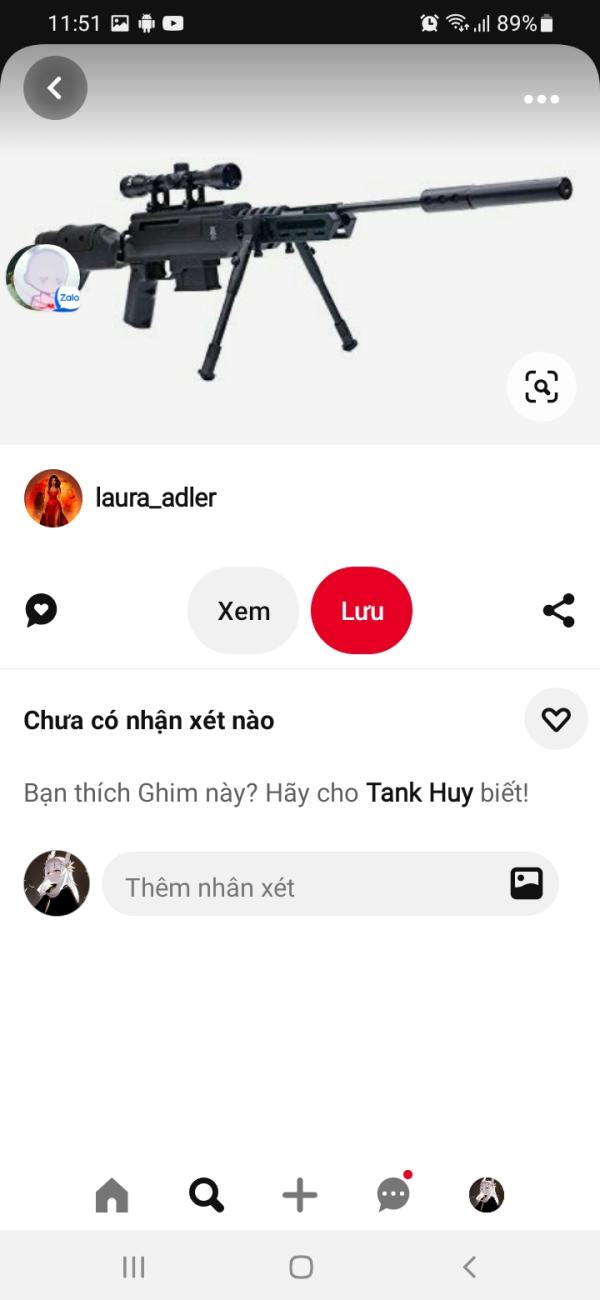Open the Tank Huy link
The height and width of the screenshot is (1300, 600).
(x=419, y=793)
